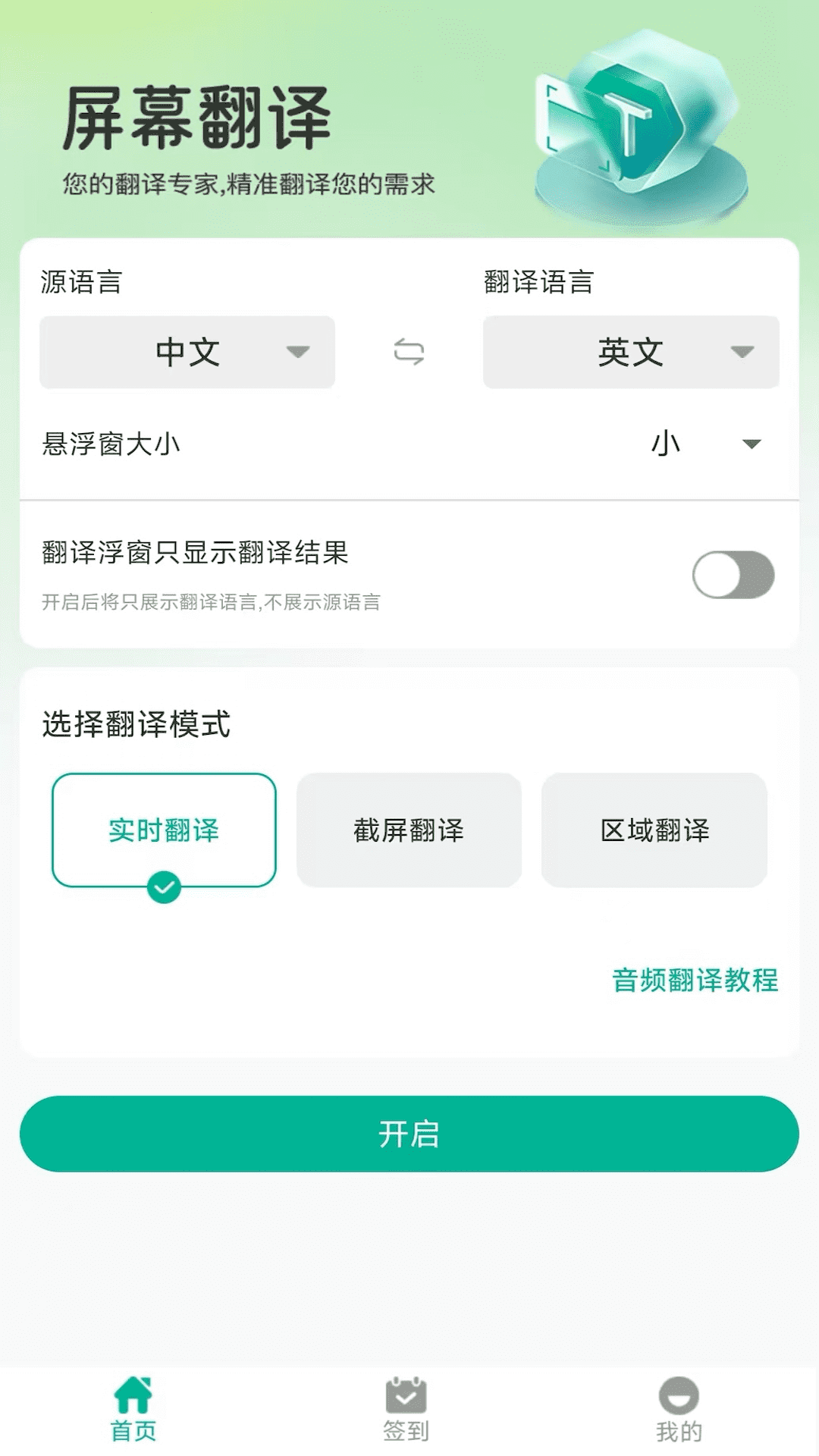The width and height of the screenshot is (819, 1456).
Task: Click the dropdown arrow beside 中文
Action: [x=297, y=352]
